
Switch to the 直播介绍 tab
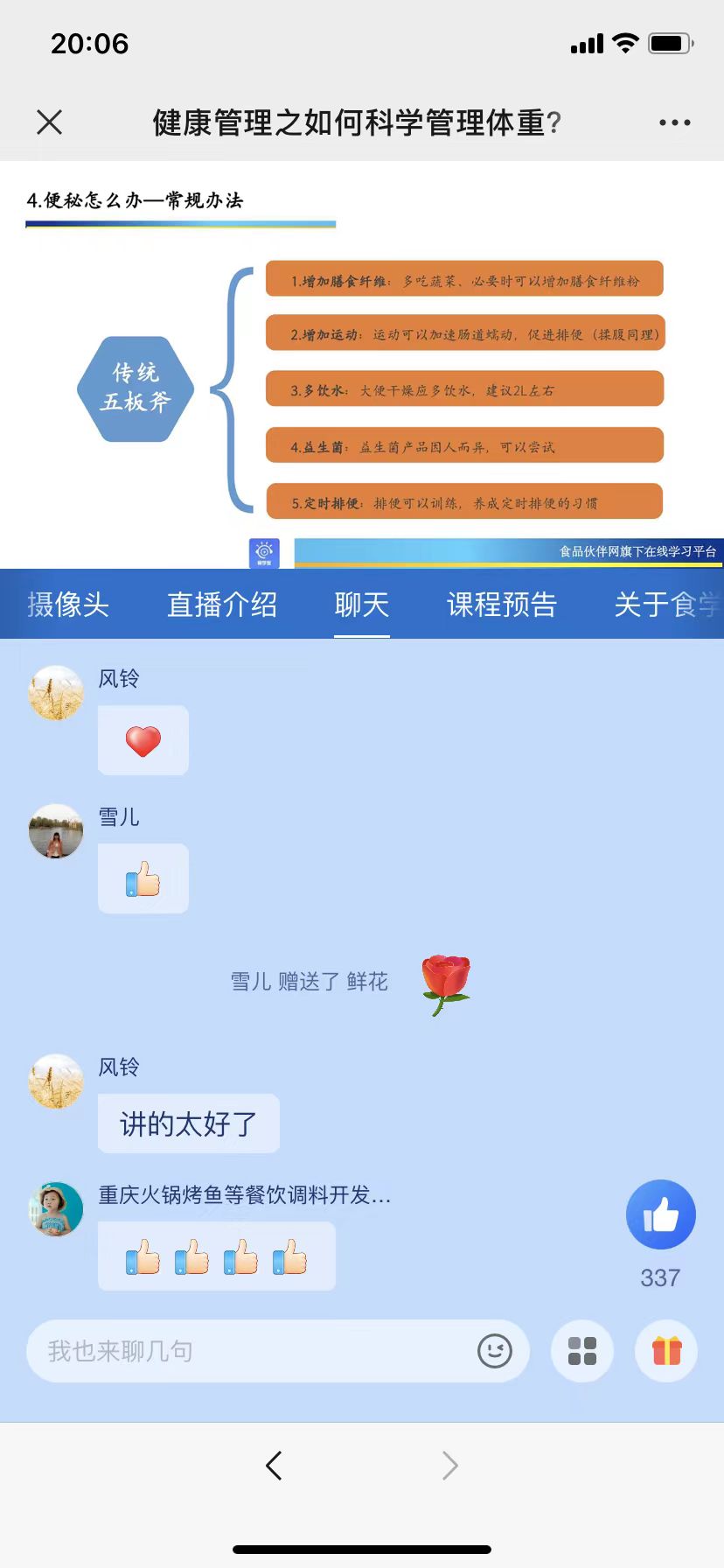(x=222, y=605)
